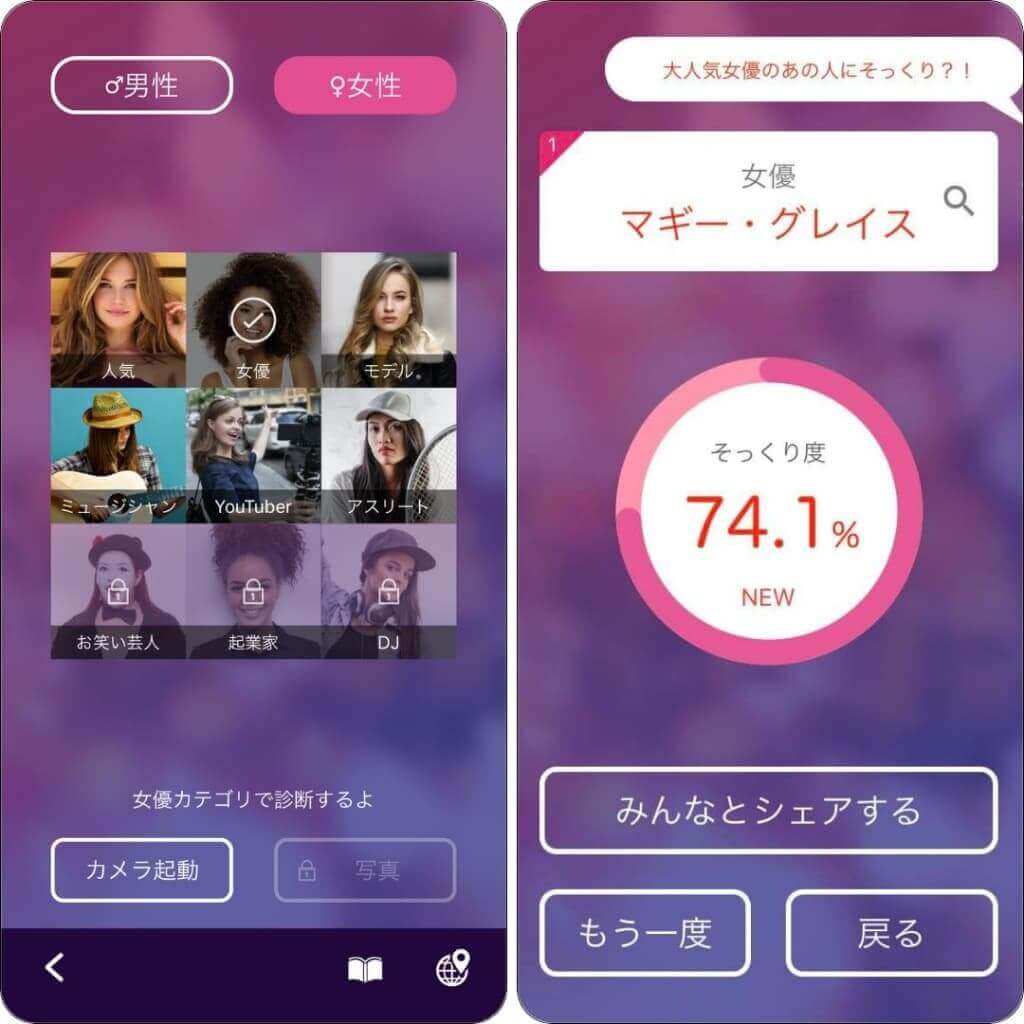Pick the YouTuber category tile
This screenshot has width=1024, height=1024.
[x=253, y=455]
